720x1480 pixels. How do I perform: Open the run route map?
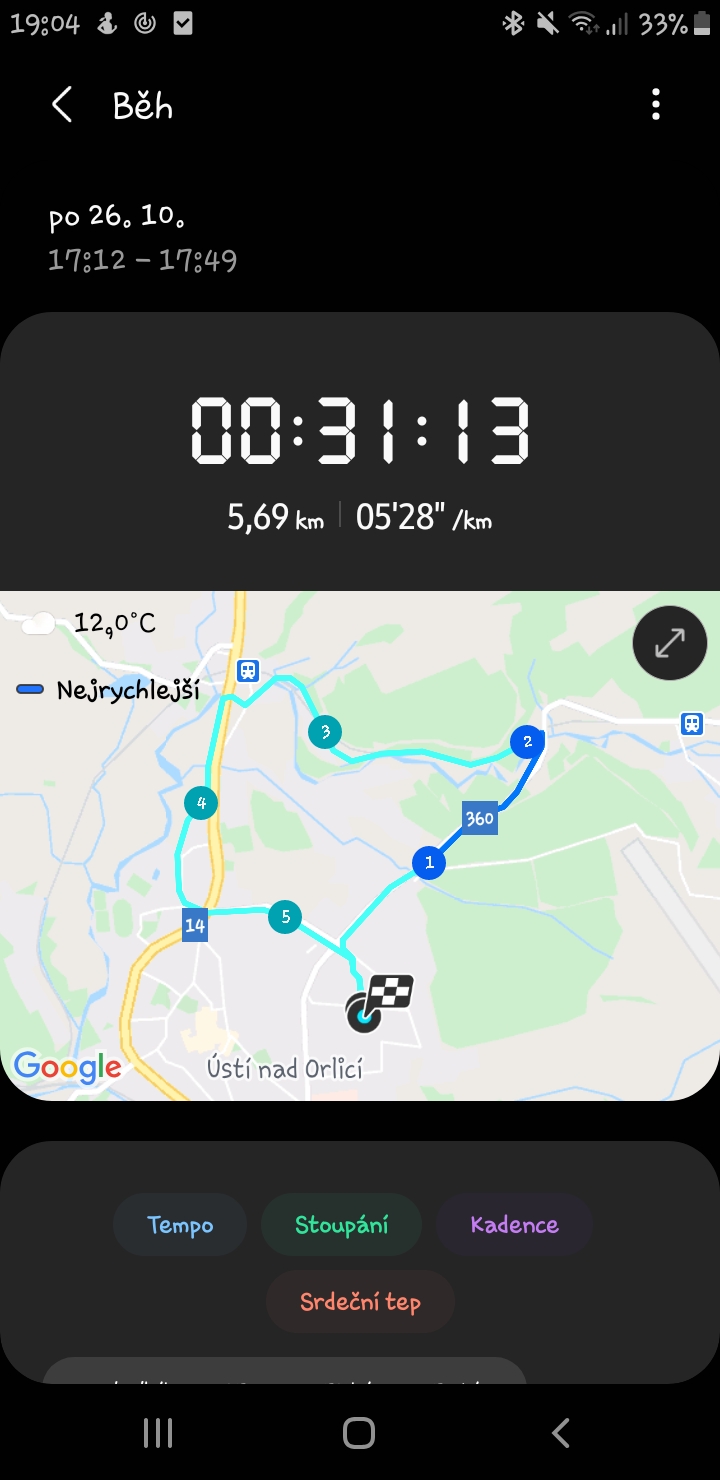point(360,846)
